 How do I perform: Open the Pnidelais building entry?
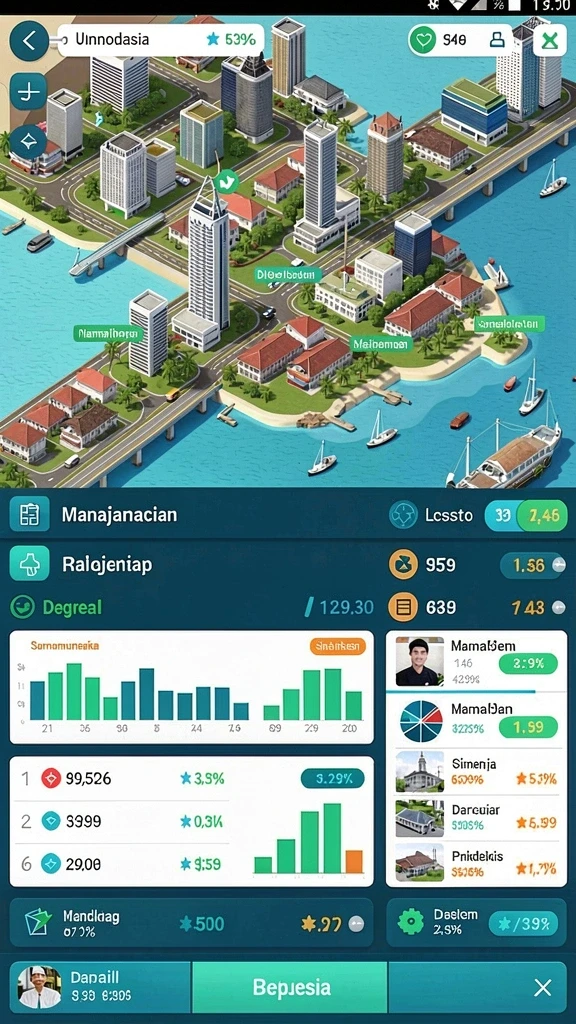[x=477, y=863]
